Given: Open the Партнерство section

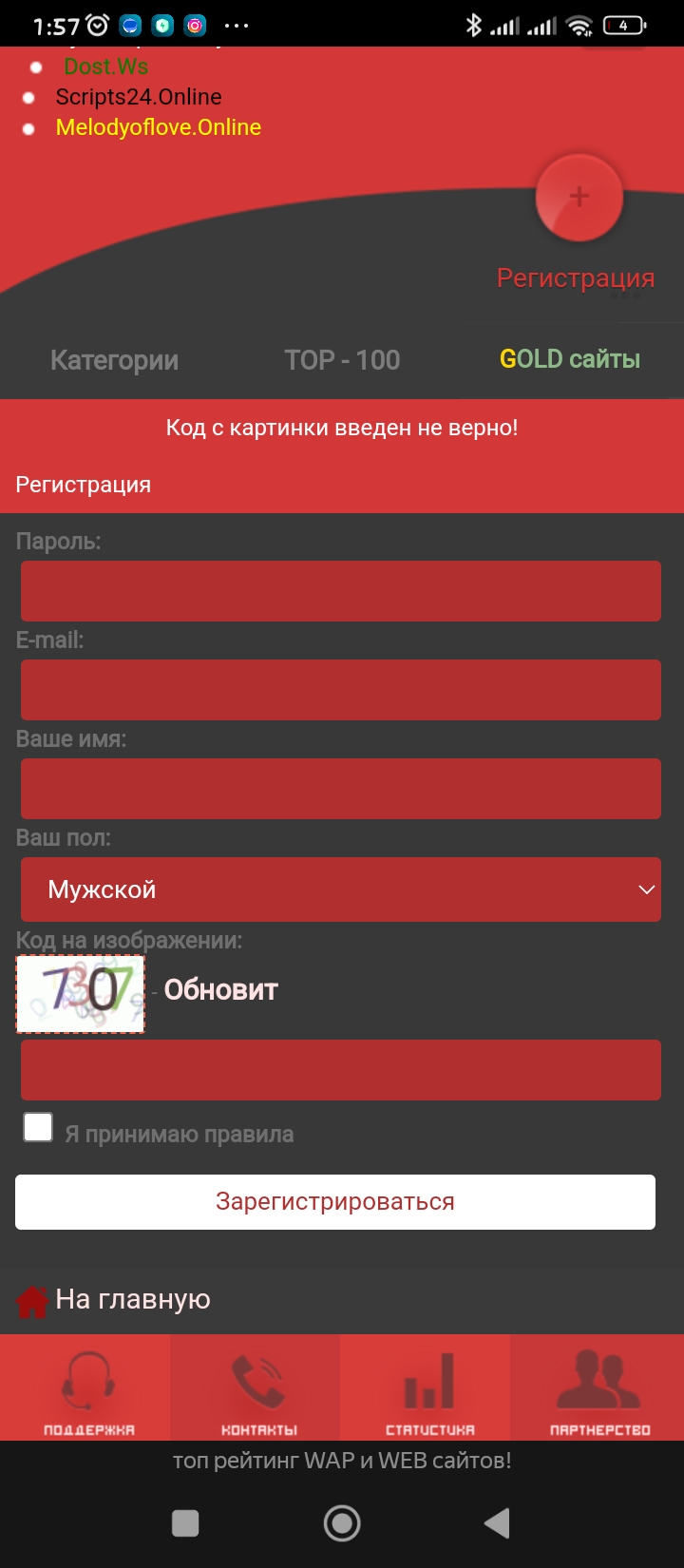Looking at the screenshot, I should (599, 1387).
